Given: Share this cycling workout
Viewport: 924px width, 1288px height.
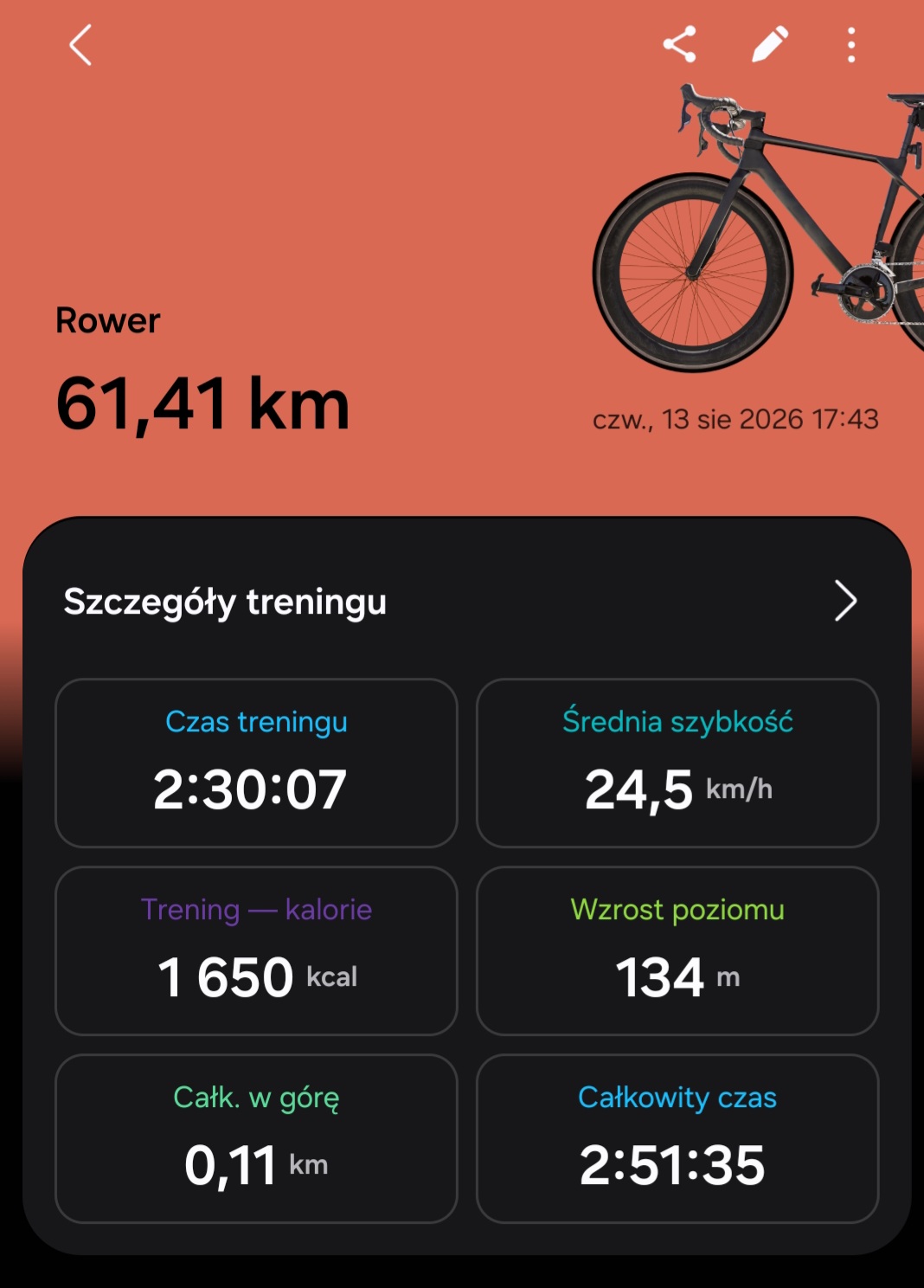Looking at the screenshot, I should pos(680,44).
